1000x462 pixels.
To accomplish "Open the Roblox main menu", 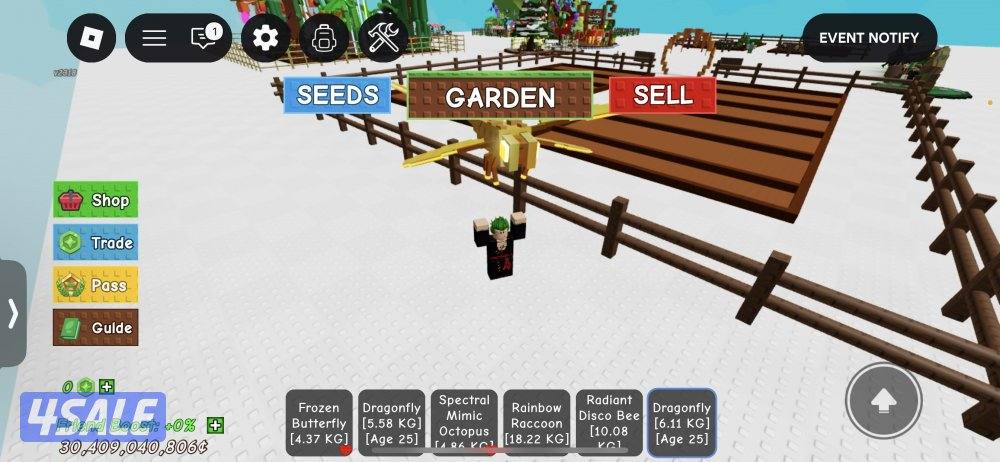I will click(91, 39).
